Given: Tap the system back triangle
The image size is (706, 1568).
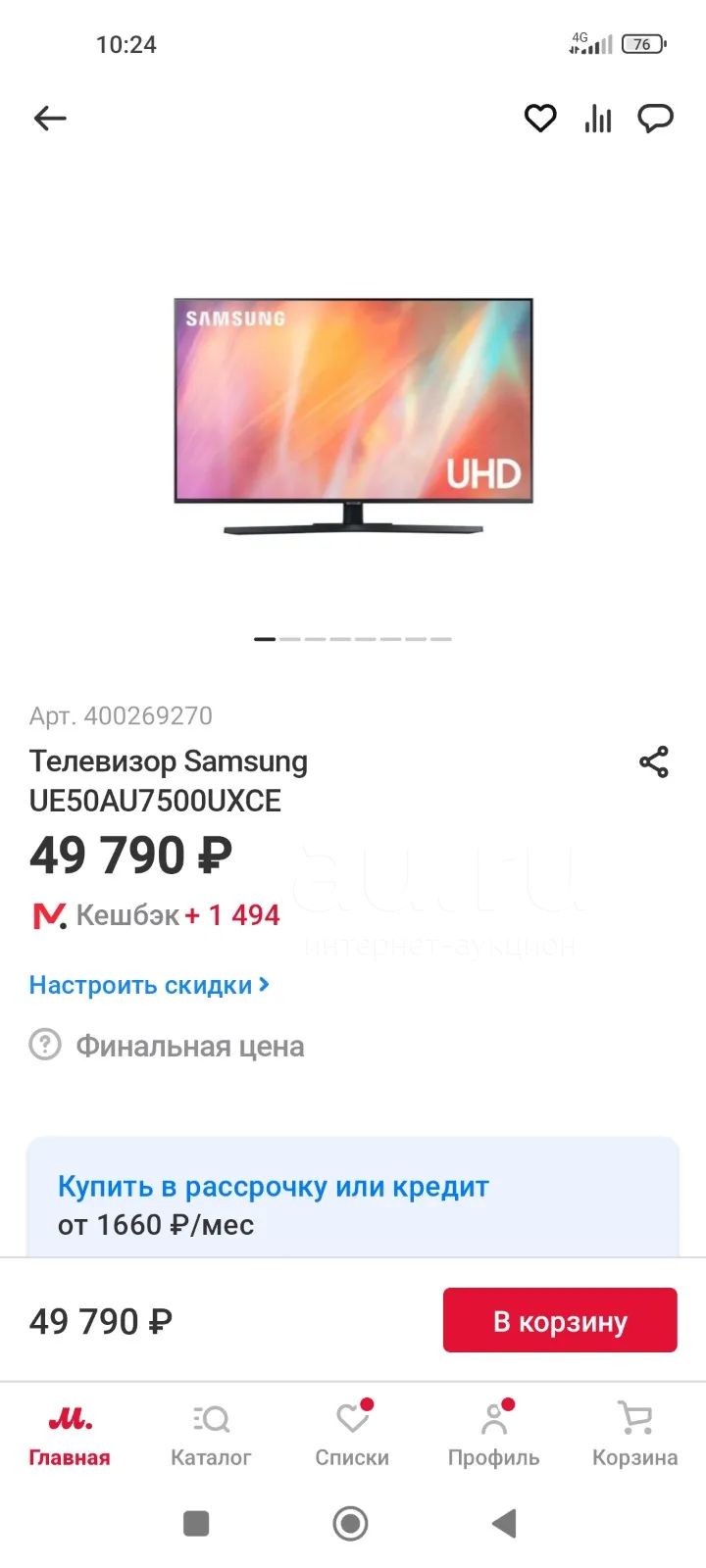Looking at the screenshot, I should pos(504,1523).
